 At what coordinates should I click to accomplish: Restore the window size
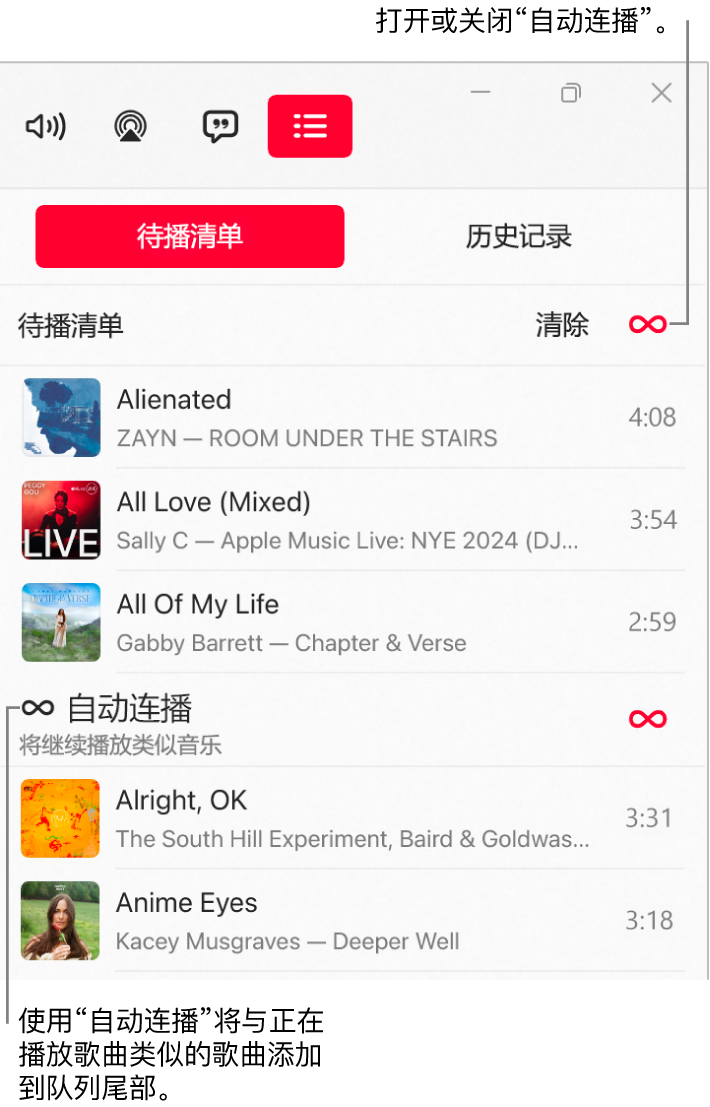pyautogui.click(x=570, y=93)
